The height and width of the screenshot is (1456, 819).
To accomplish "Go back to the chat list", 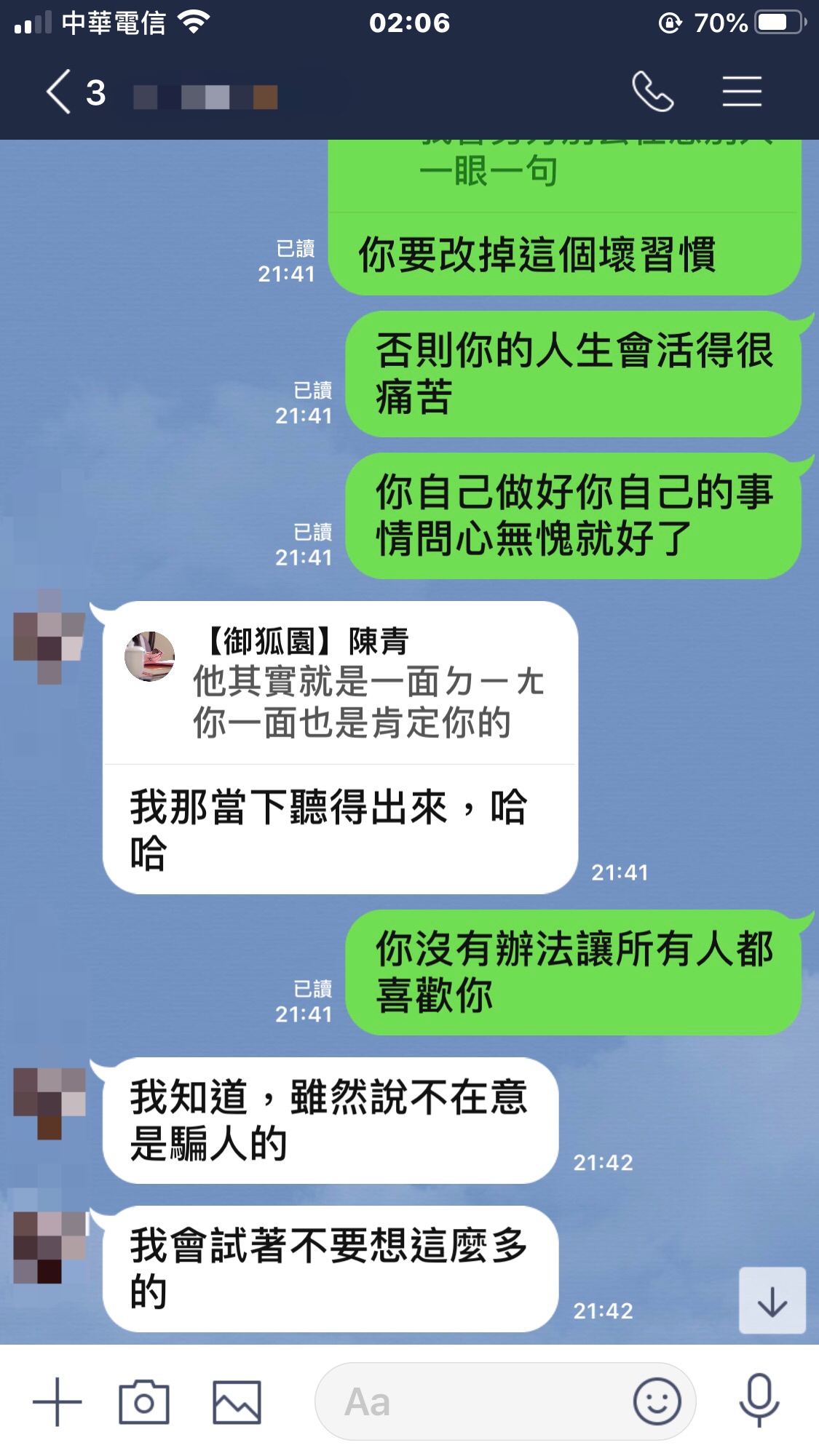I will coord(60,92).
